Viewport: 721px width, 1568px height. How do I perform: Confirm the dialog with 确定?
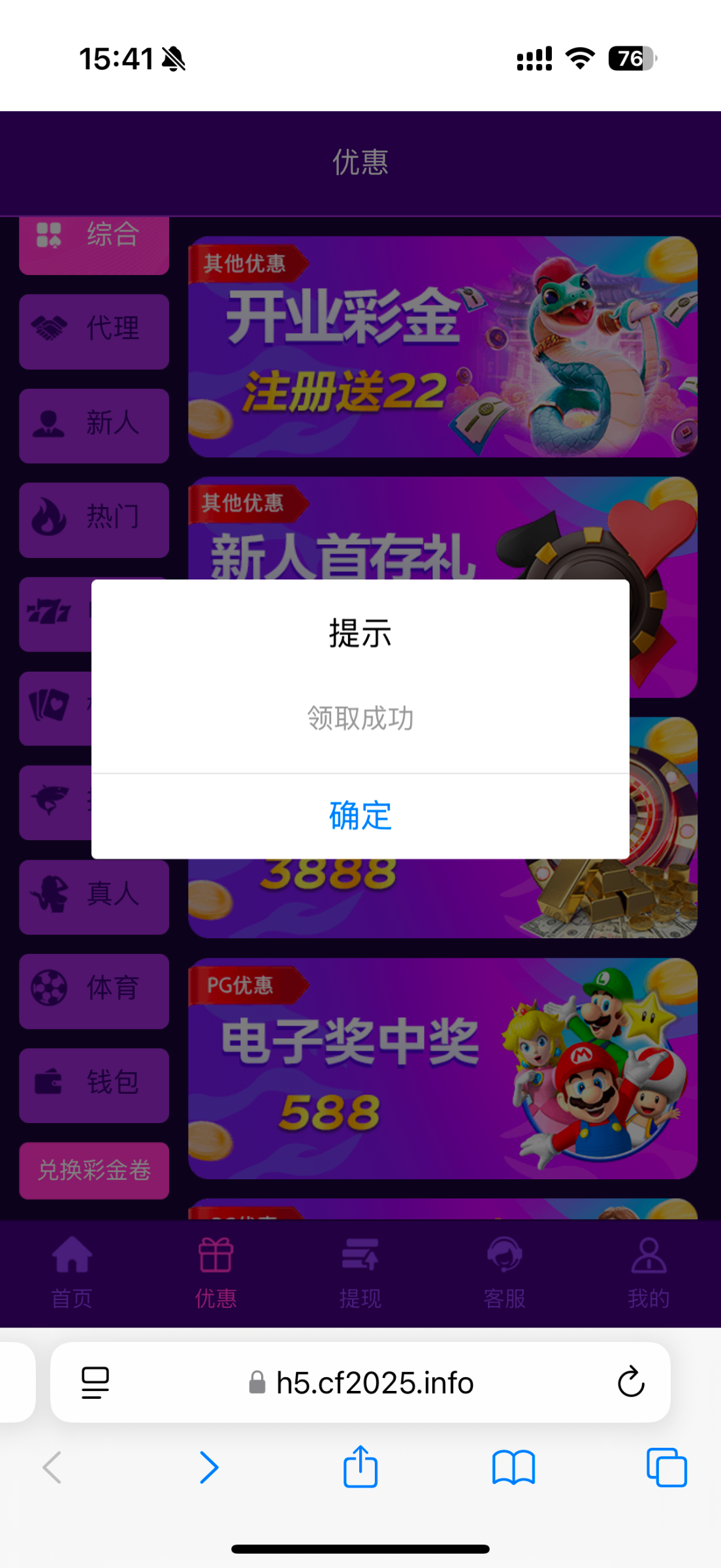click(x=360, y=815)
